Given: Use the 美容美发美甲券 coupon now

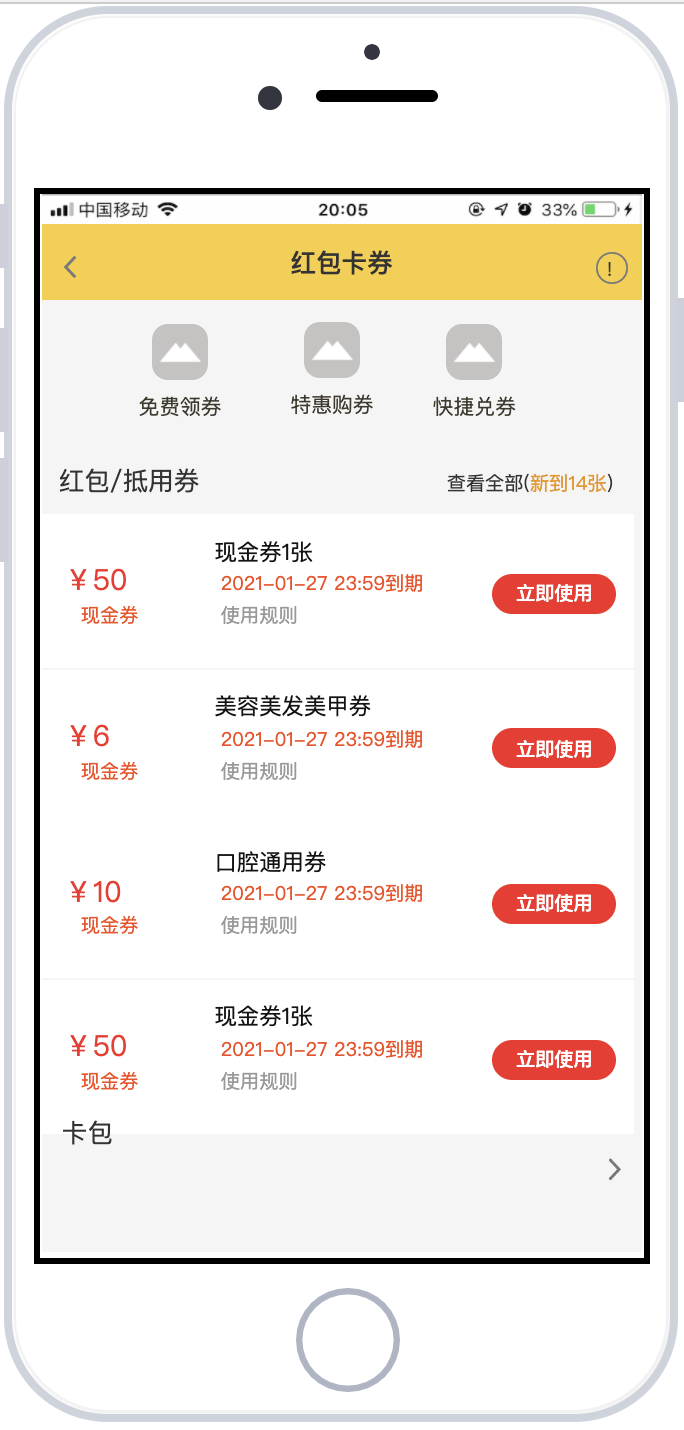Looking at the screenshot, I should pyautogui.click(x=554, y=749).
